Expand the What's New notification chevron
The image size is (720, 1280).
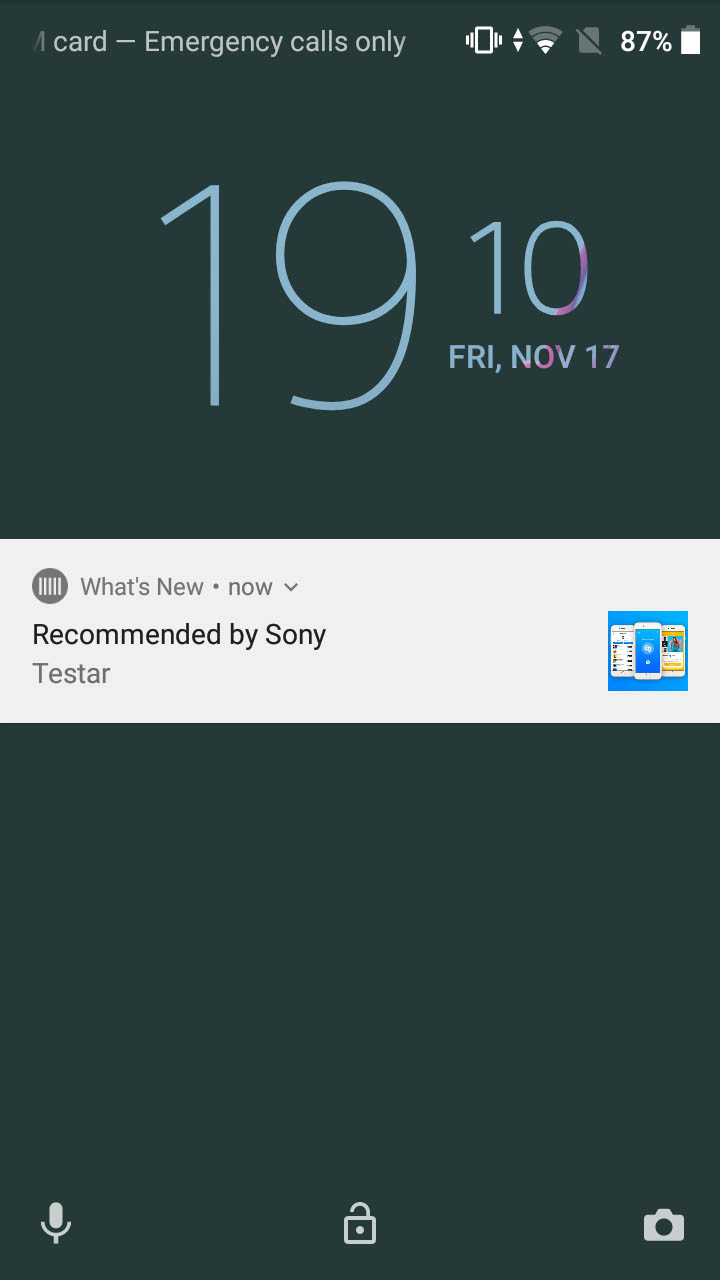tap(291, 587)
